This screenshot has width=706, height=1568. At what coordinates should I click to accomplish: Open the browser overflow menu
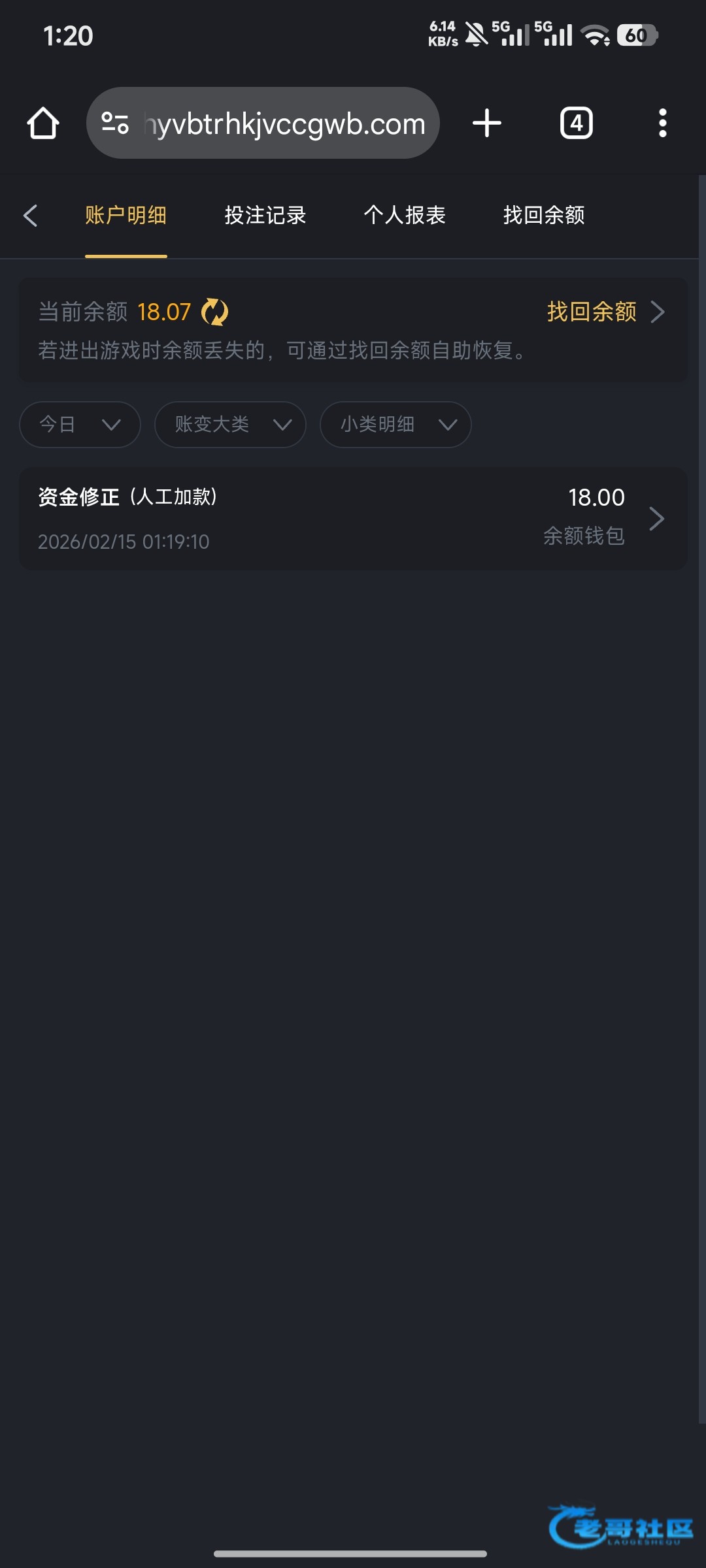(x=662, y=123)
